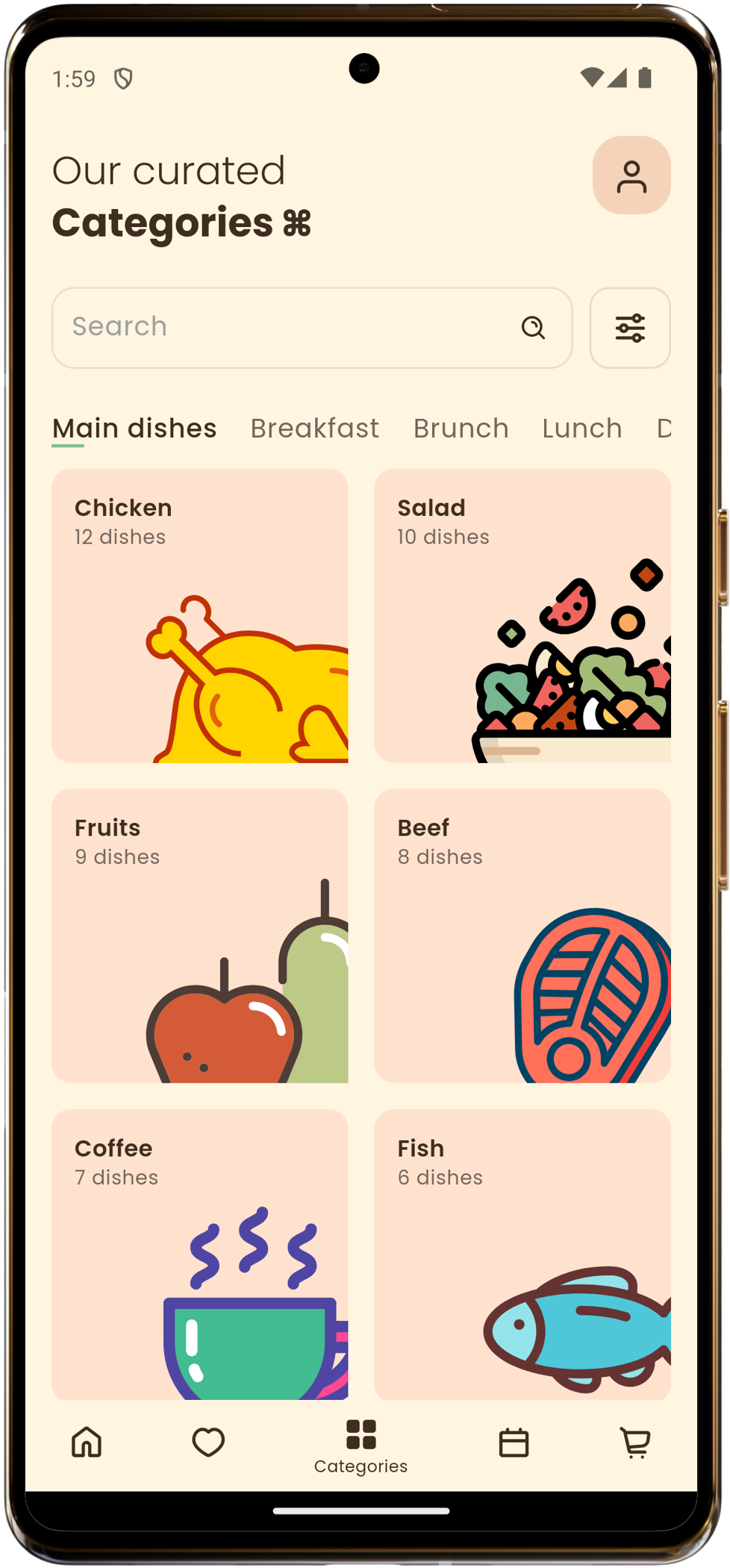Open the Chicken category card

[x=200, y=615]
